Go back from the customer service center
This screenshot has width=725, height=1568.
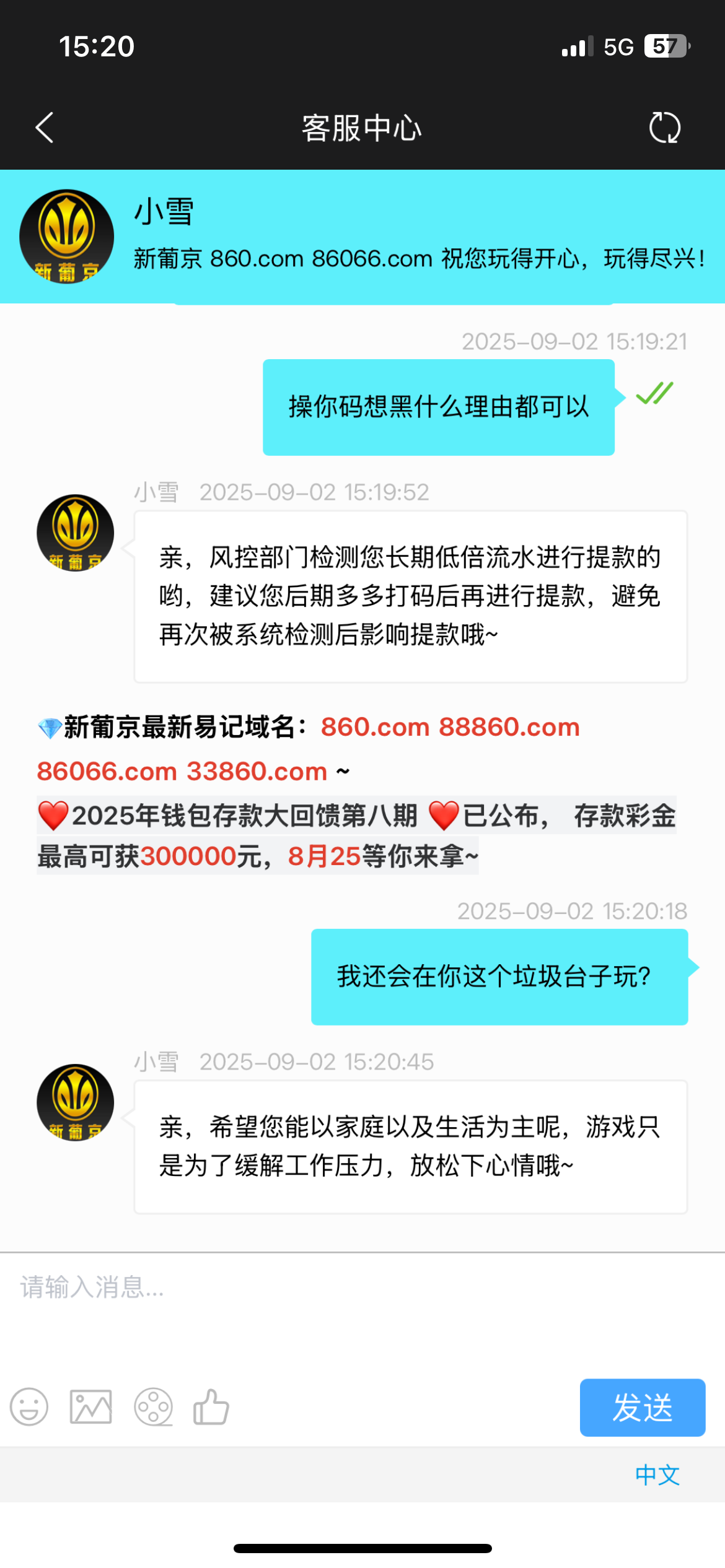point(45,128)
